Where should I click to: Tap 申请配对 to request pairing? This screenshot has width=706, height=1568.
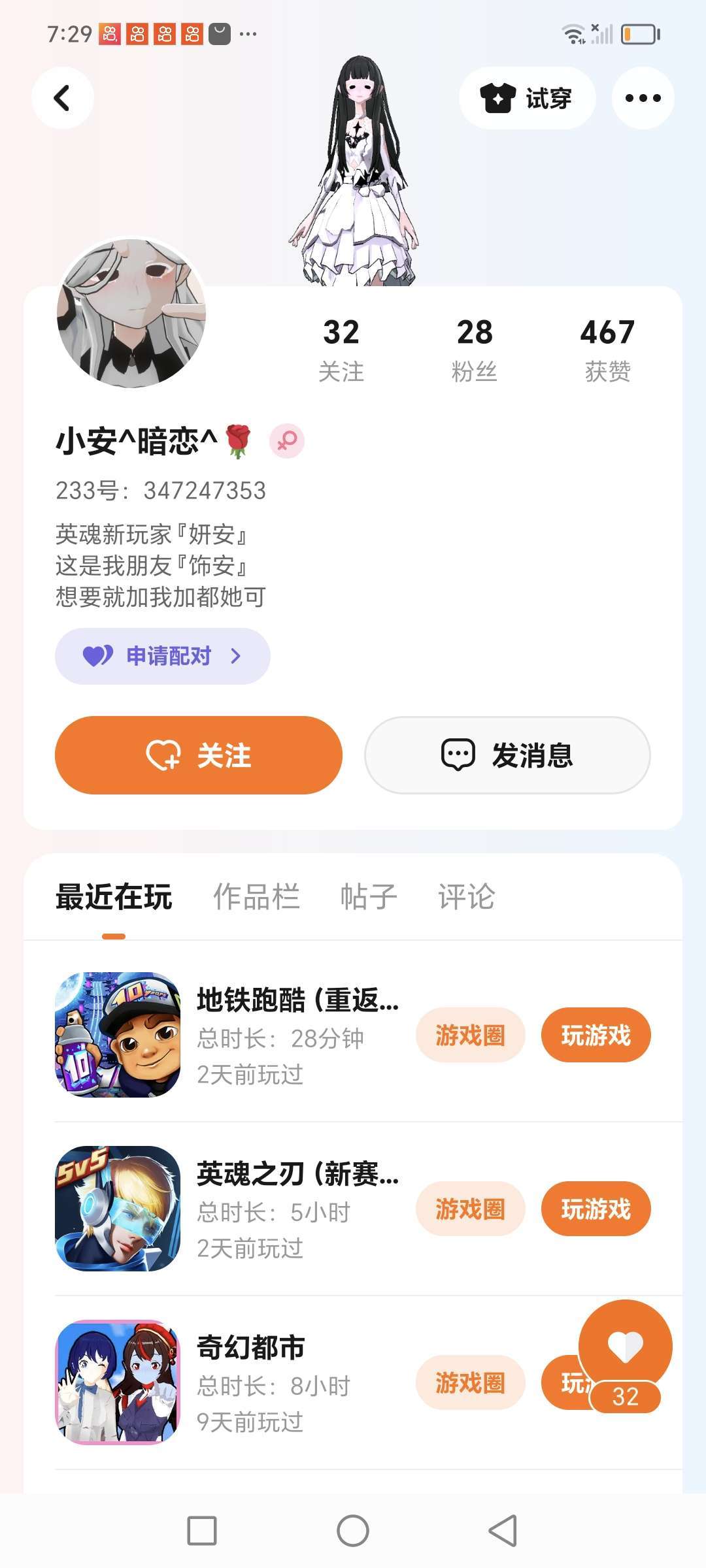pyautogui.click(x=163, y=656)
